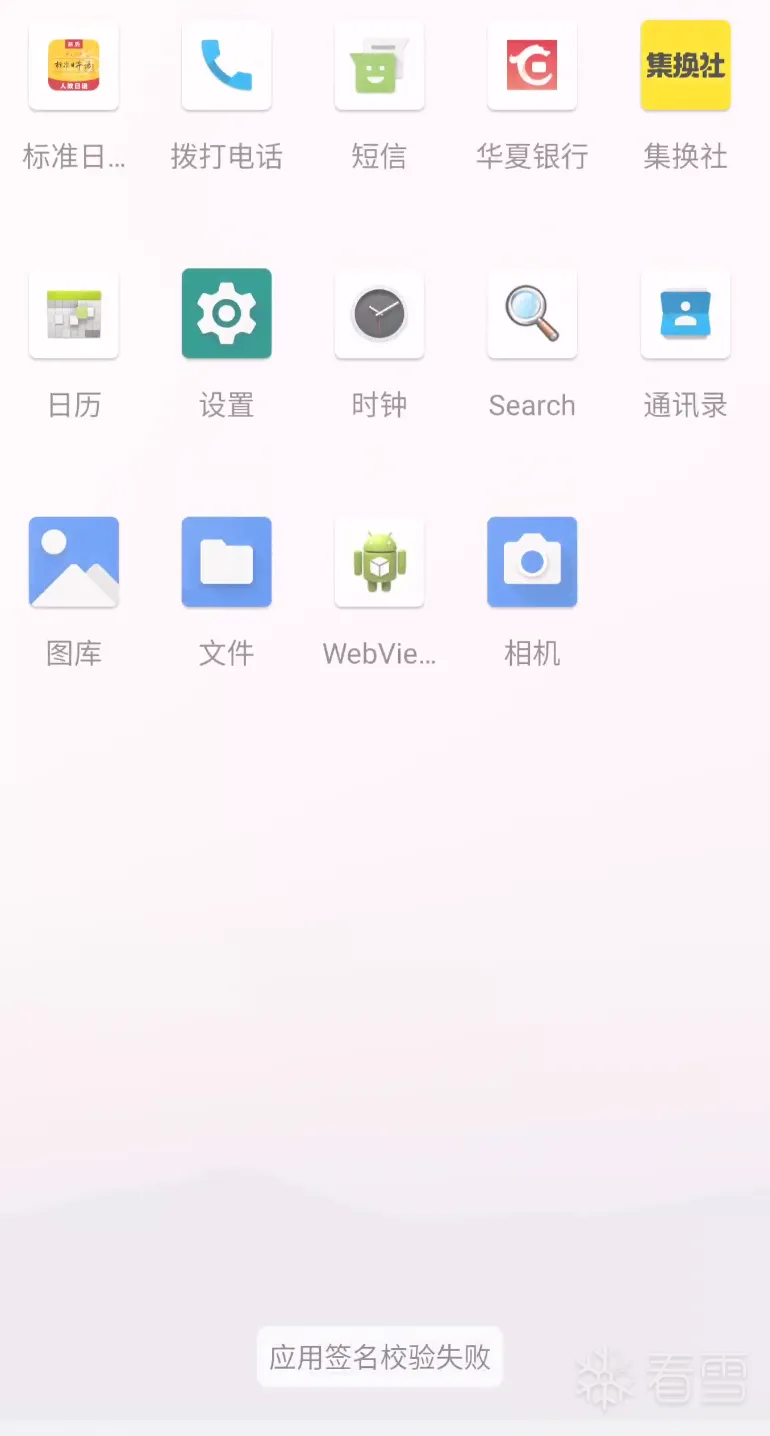The width and height of the screenshot is (770, 1436).
Task: Open the 标准日本语 app
Action: click(74, 66)
